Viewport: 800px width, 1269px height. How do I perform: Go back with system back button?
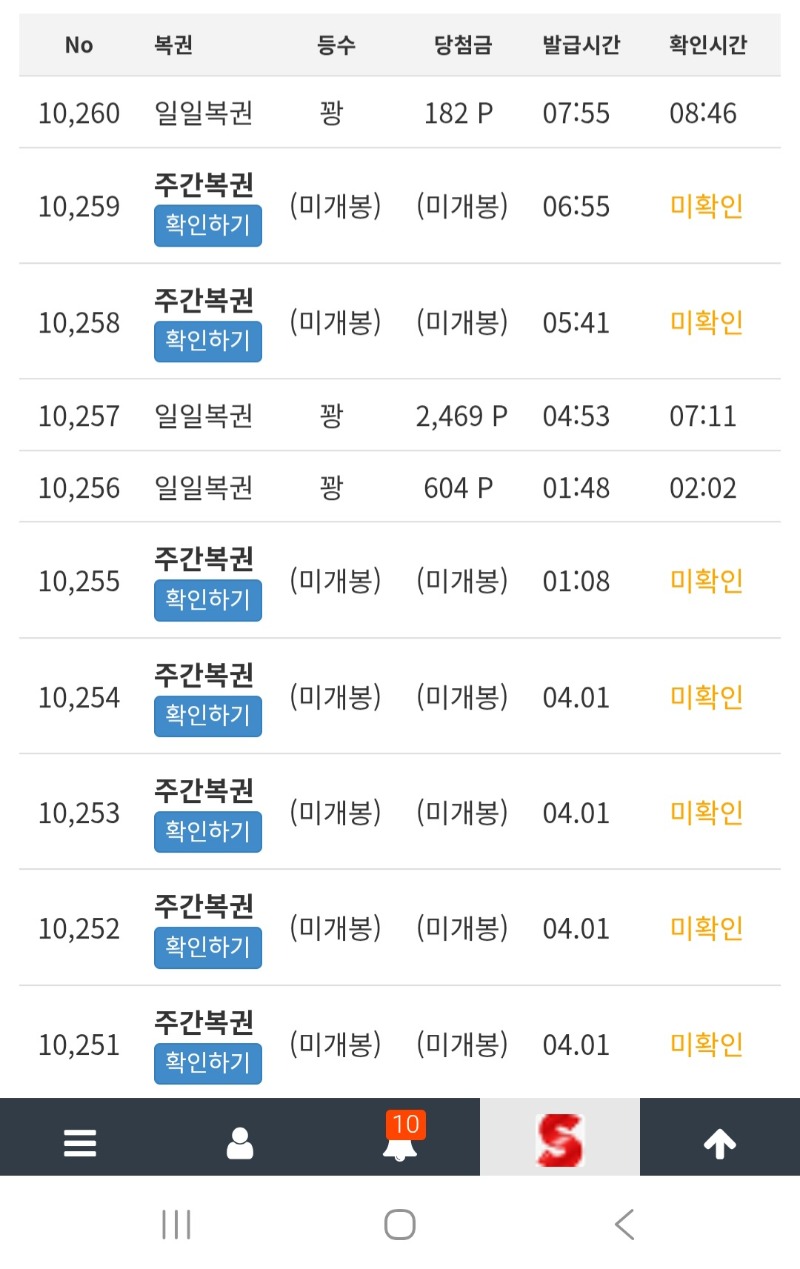click(x=625, y=1224)
